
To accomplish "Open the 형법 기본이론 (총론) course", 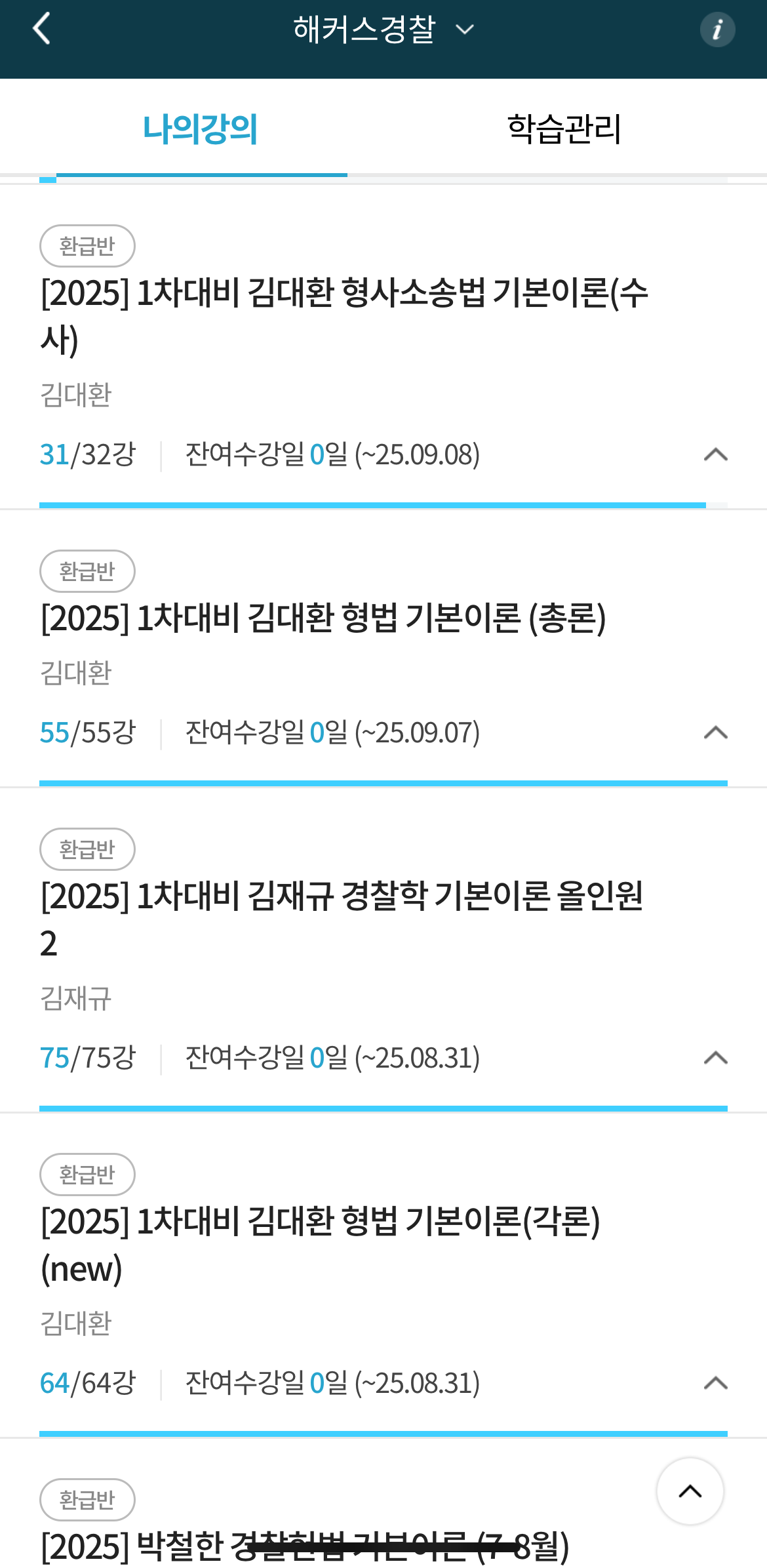I will pos(323,618).
